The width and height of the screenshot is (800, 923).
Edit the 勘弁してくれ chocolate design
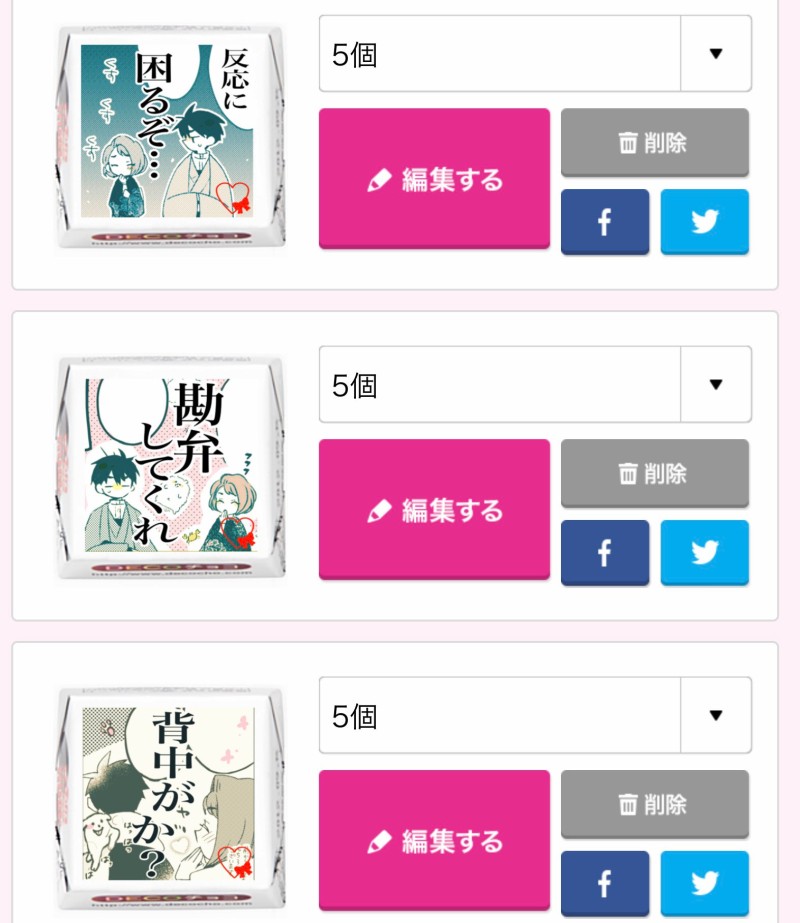[x=434, y=510]
